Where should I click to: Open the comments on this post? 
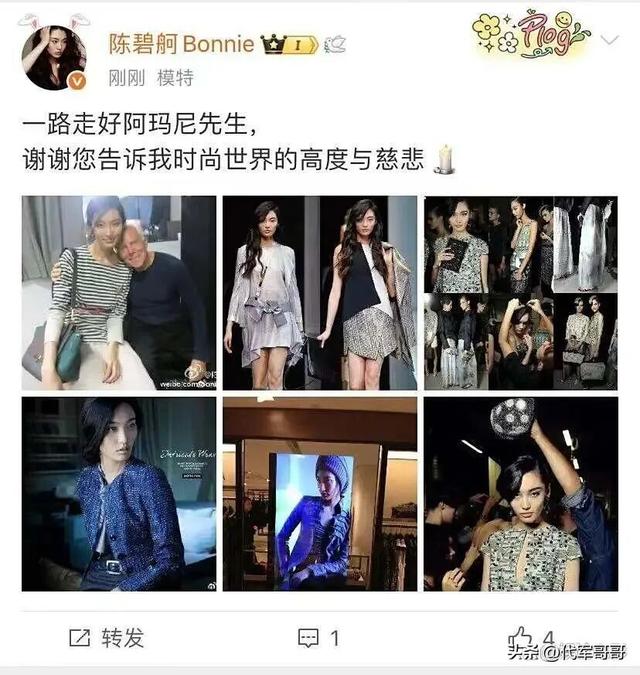pos(320,637)
